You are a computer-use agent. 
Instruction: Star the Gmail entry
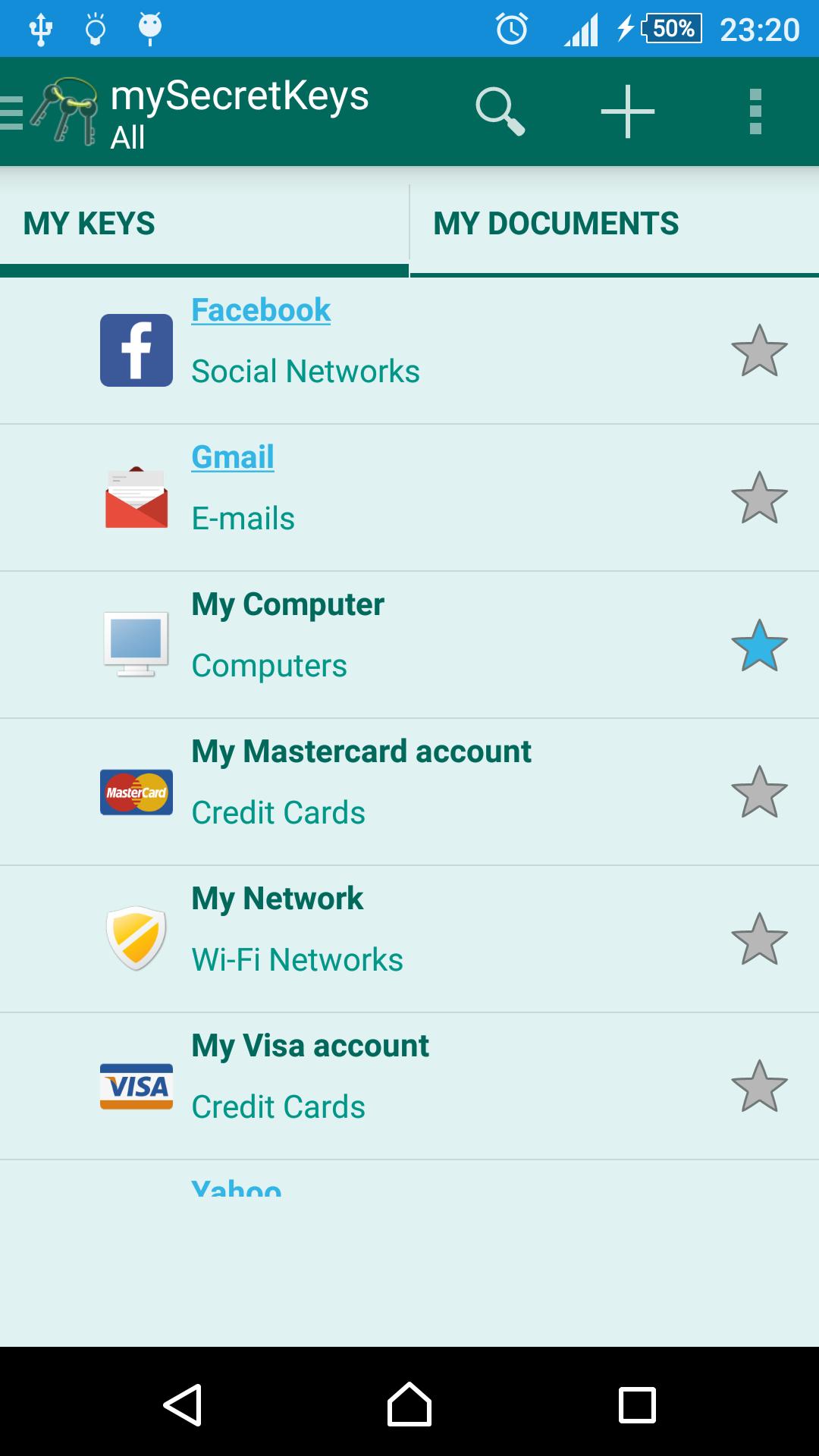[x=761, y=497]
